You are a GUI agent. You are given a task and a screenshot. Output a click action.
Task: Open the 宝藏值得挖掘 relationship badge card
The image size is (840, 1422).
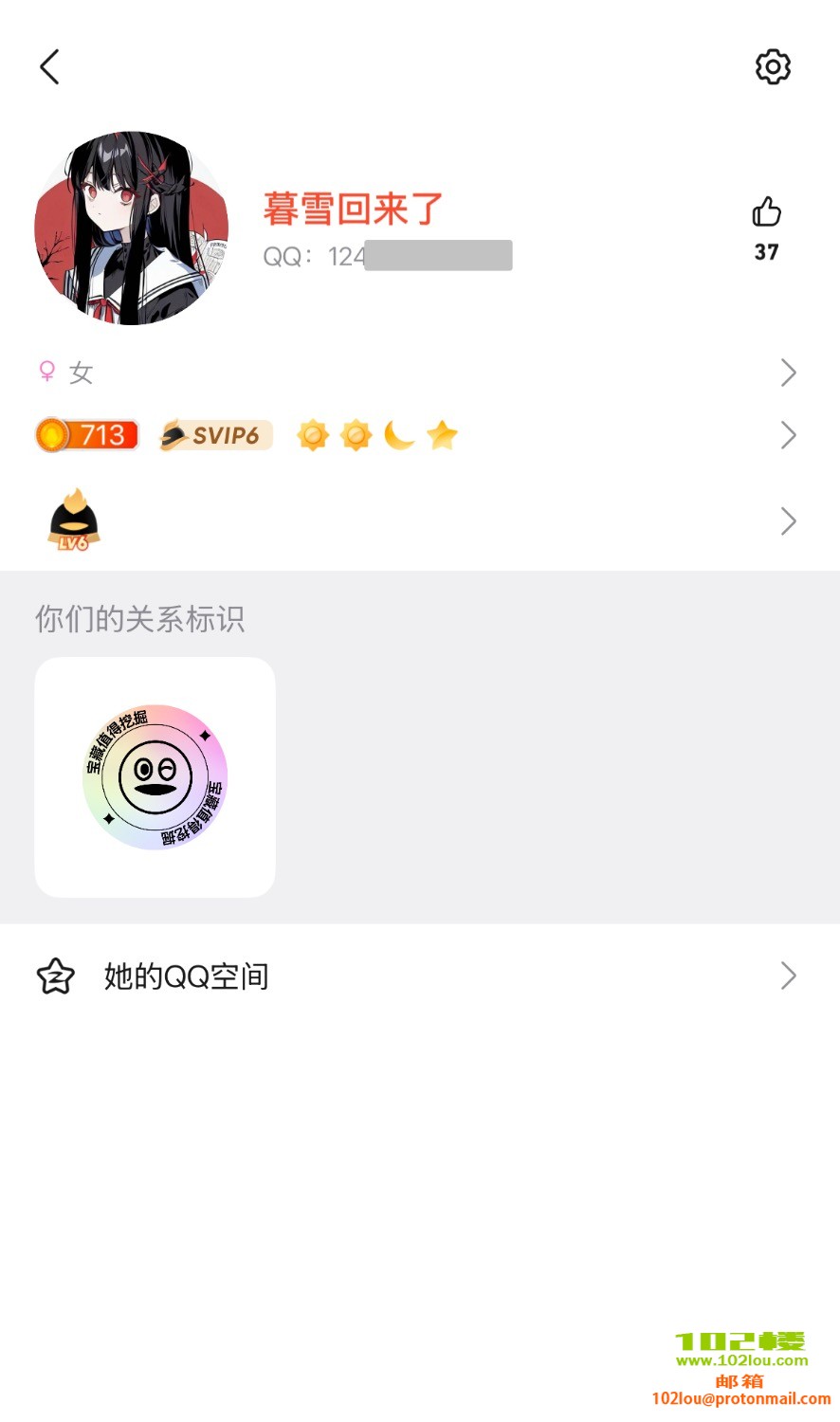(155, 777)
